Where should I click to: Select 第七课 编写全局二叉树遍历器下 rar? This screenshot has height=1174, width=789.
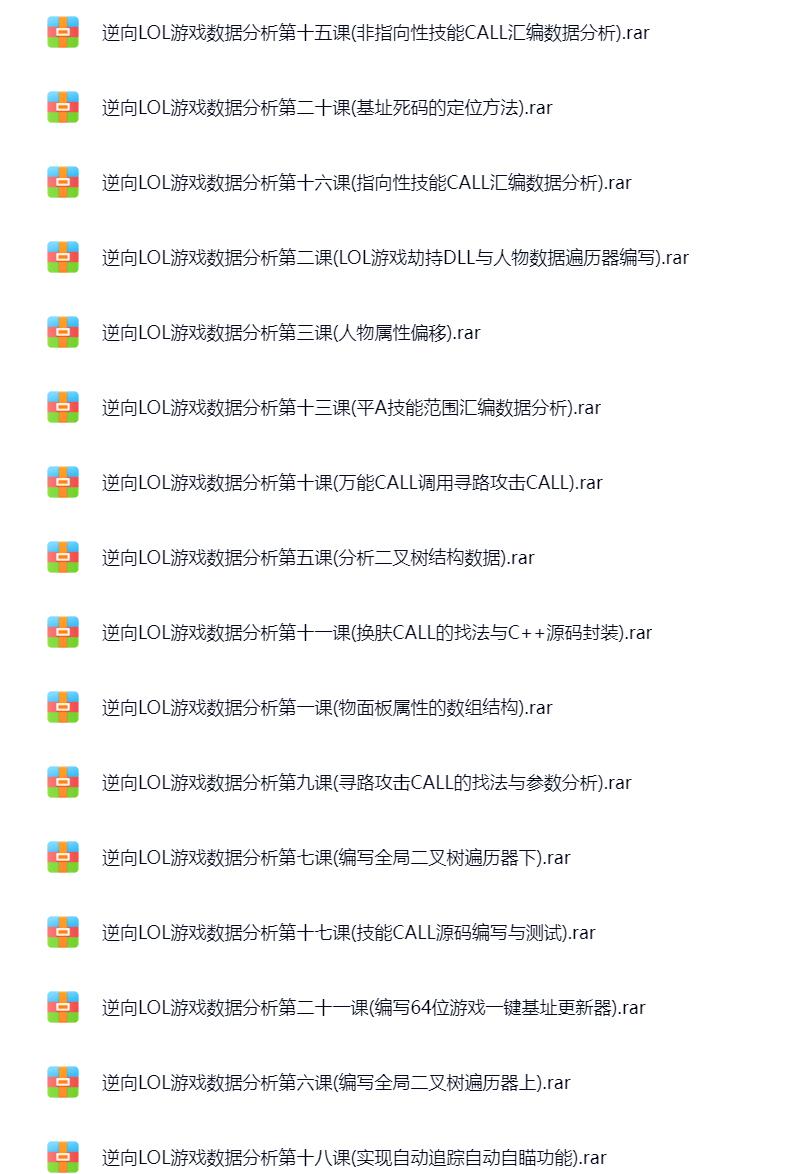point(336,857)
